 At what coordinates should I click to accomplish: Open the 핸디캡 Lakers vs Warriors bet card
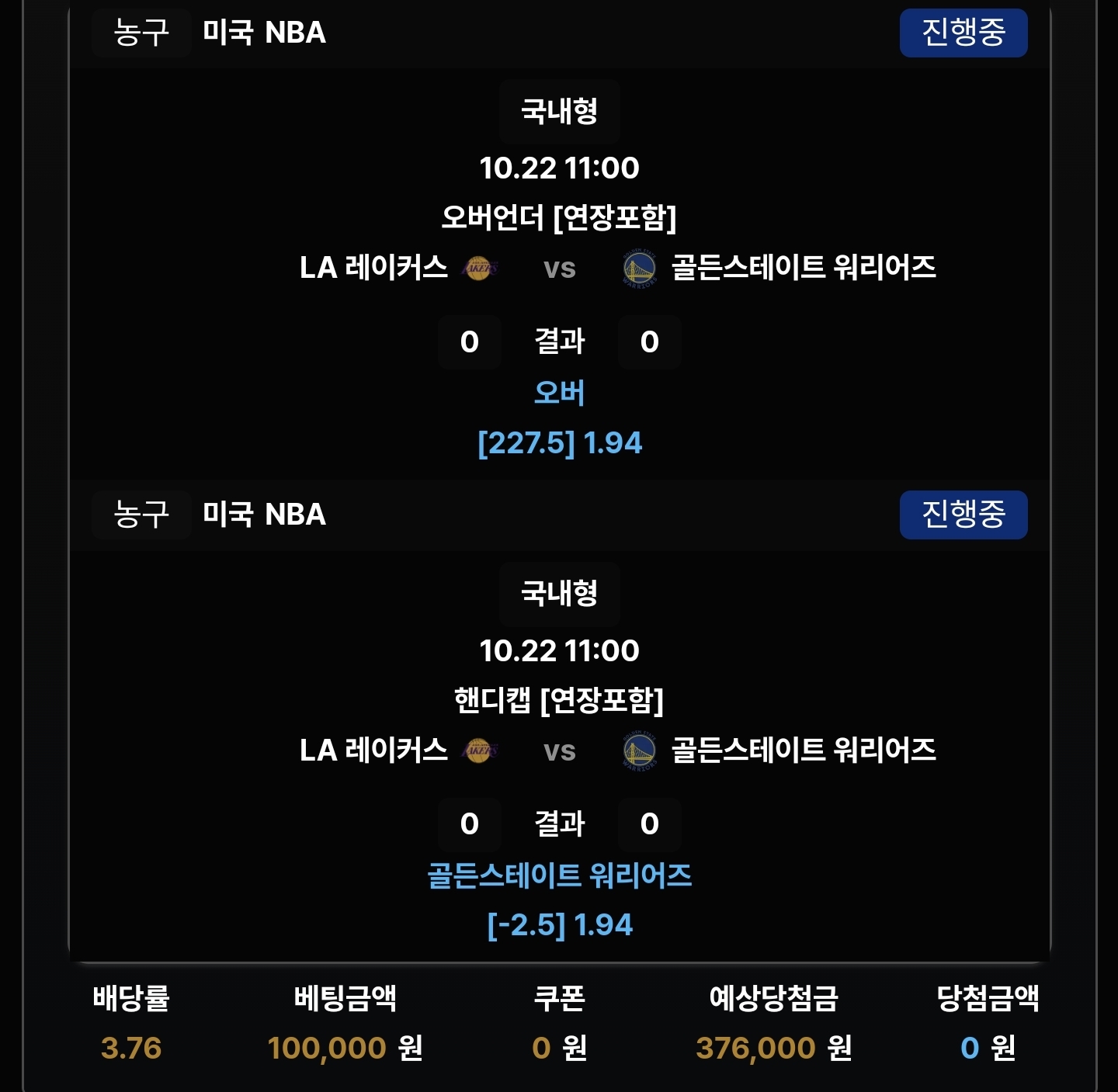[x=559, y=751]
